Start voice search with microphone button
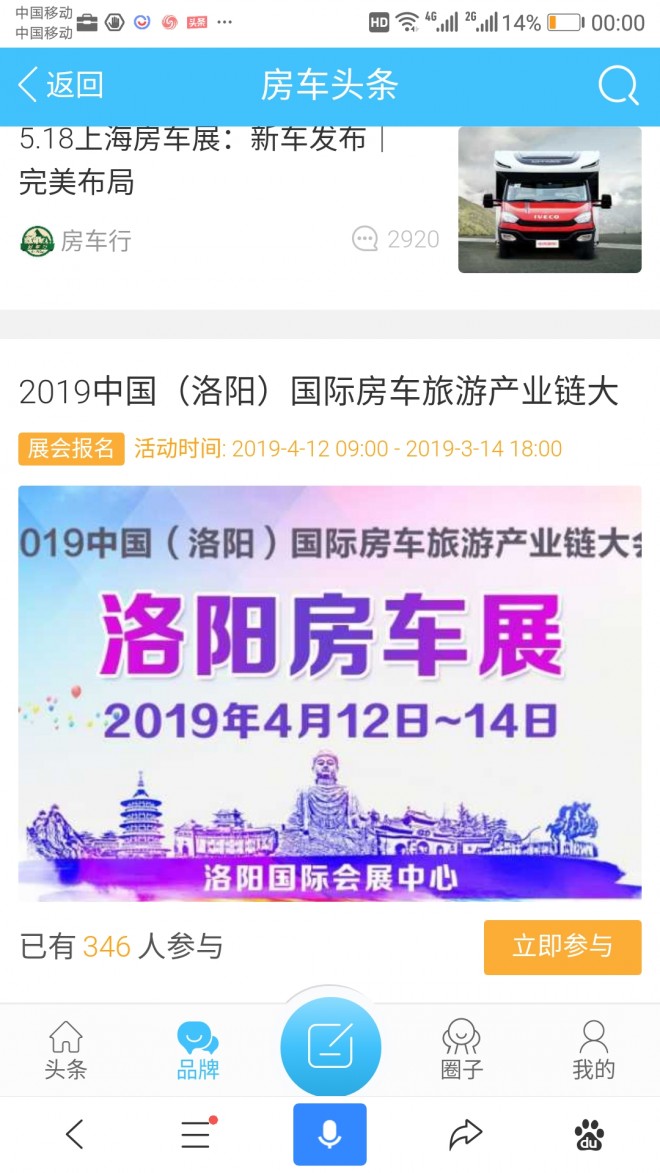The image size is (660, 1173). [330, 1134]
